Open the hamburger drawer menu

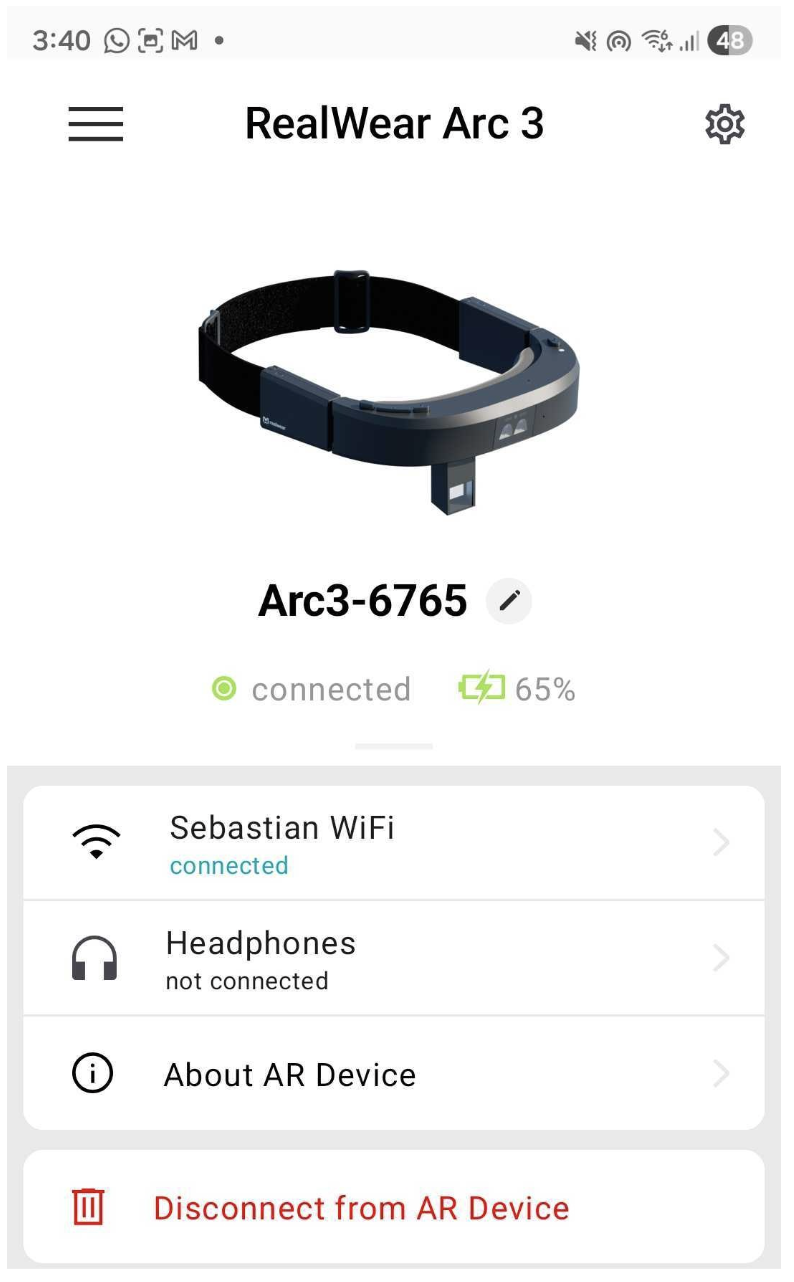[96, 124]
